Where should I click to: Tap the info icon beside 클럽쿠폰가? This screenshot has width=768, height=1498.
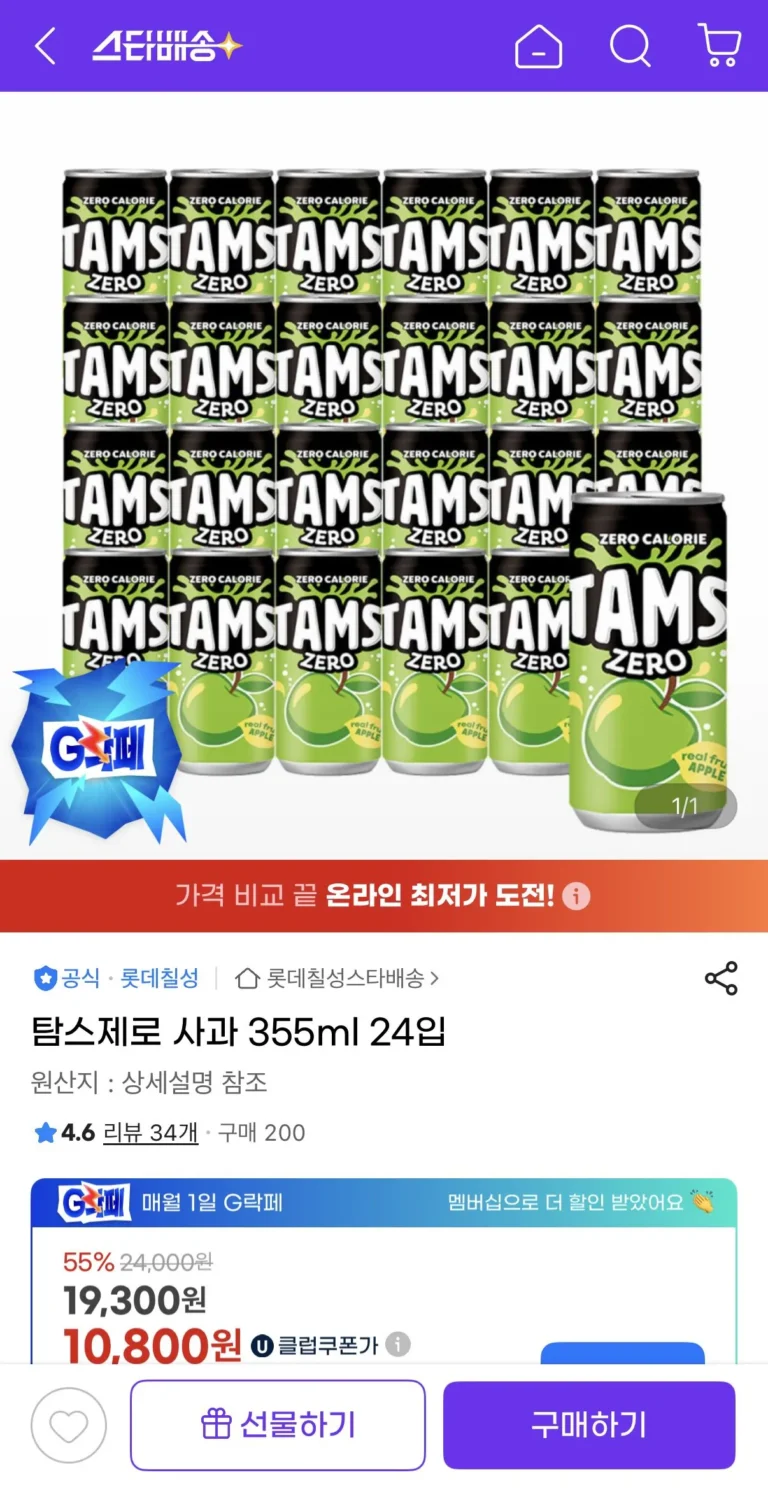click(398, 1344)
